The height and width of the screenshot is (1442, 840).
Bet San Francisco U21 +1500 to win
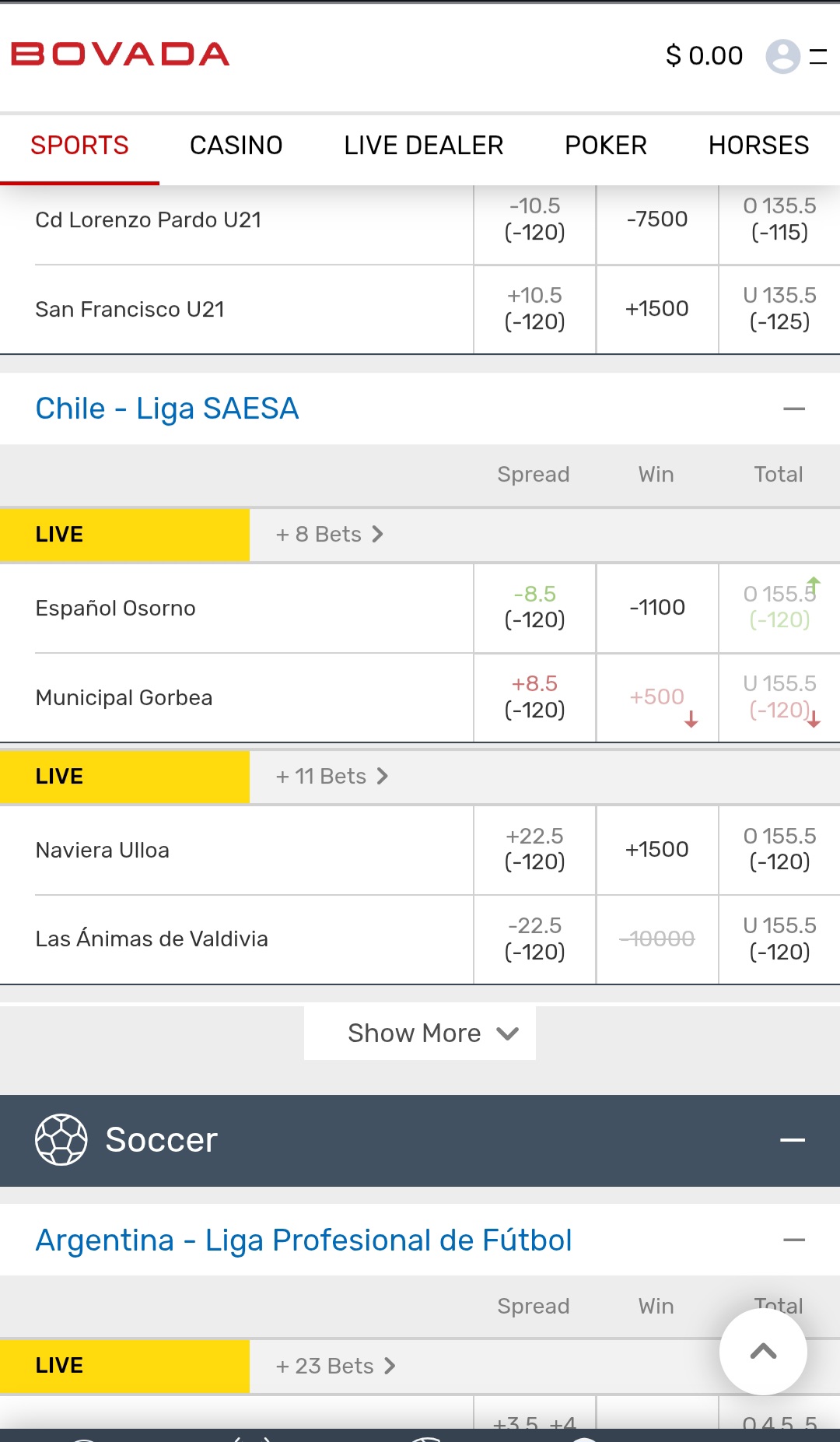coord(657,309)
